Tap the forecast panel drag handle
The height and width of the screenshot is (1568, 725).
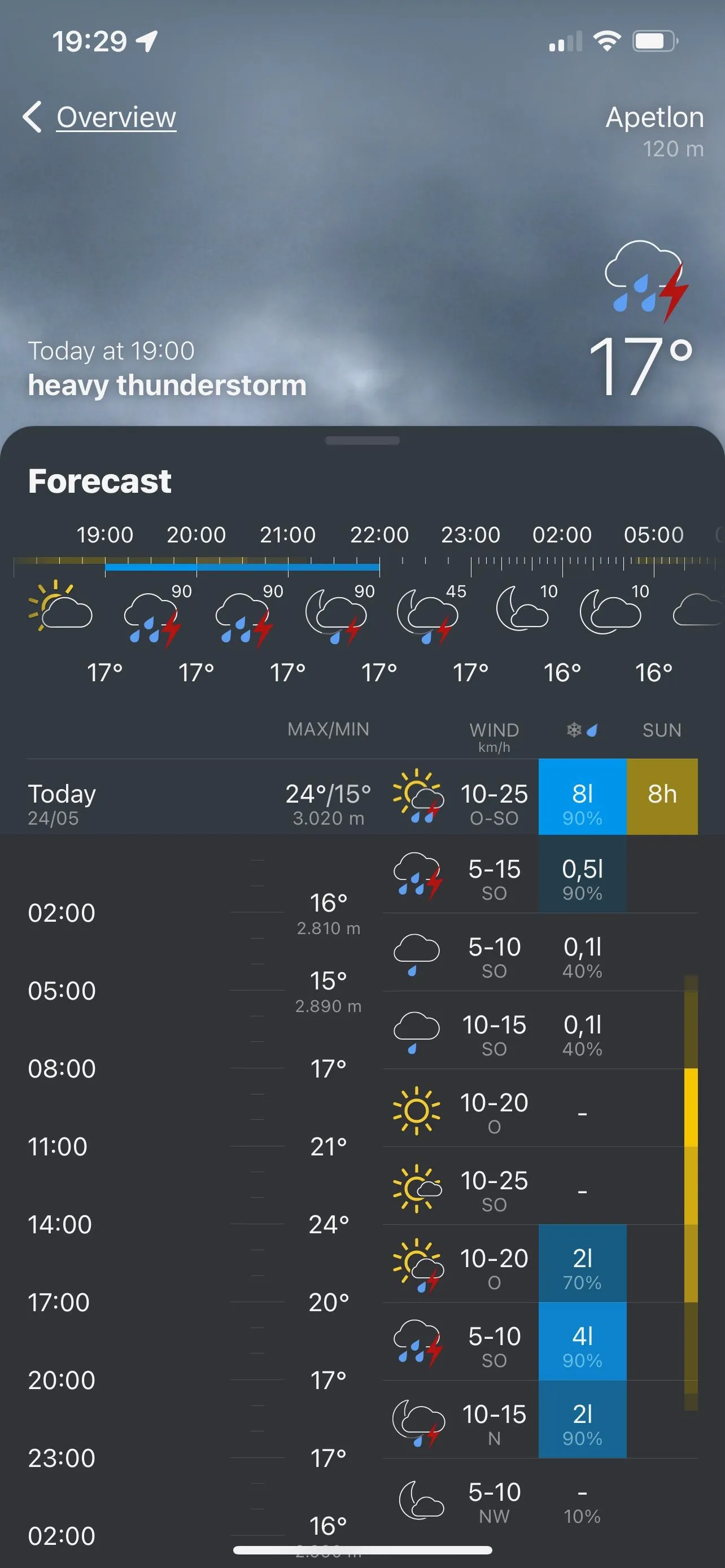(362, 441)
